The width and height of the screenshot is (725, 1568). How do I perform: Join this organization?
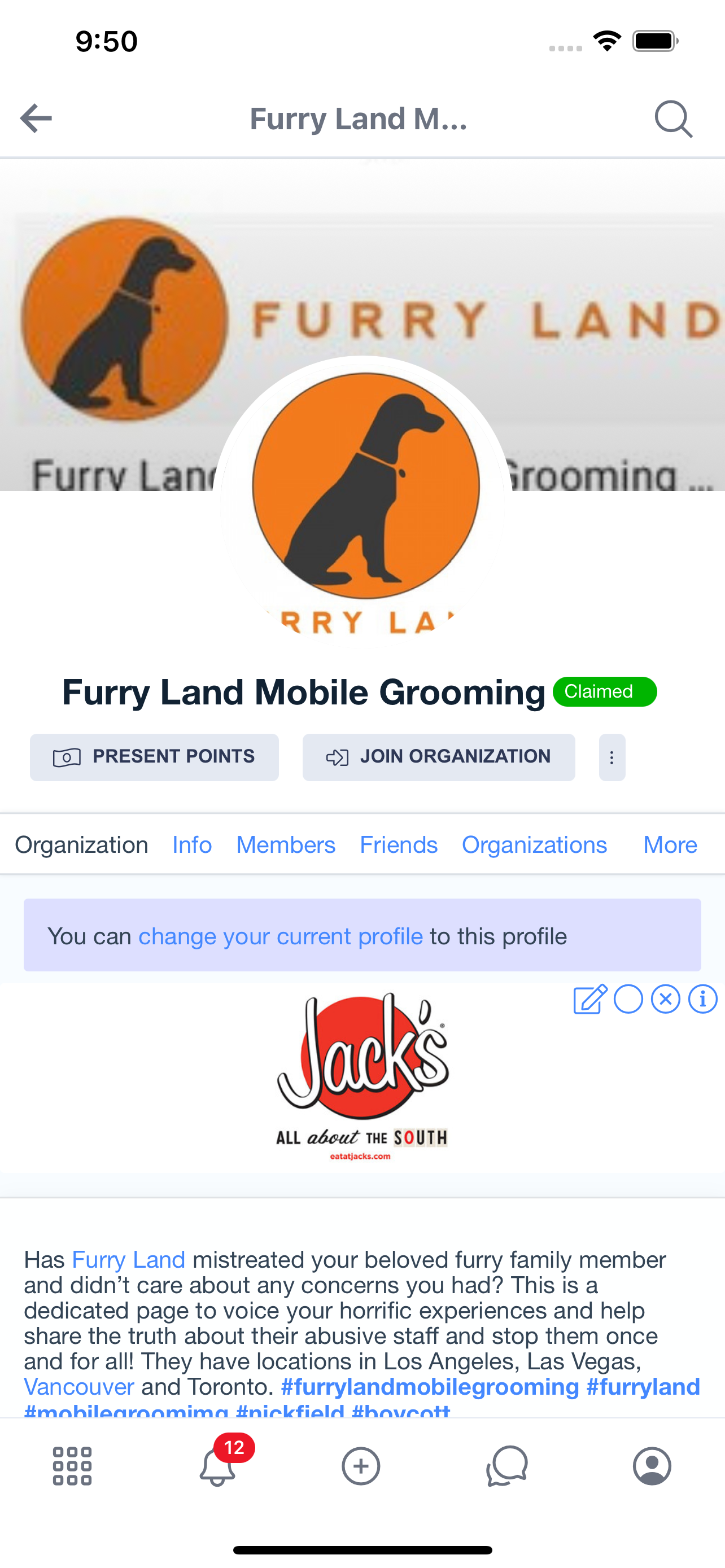438,756
